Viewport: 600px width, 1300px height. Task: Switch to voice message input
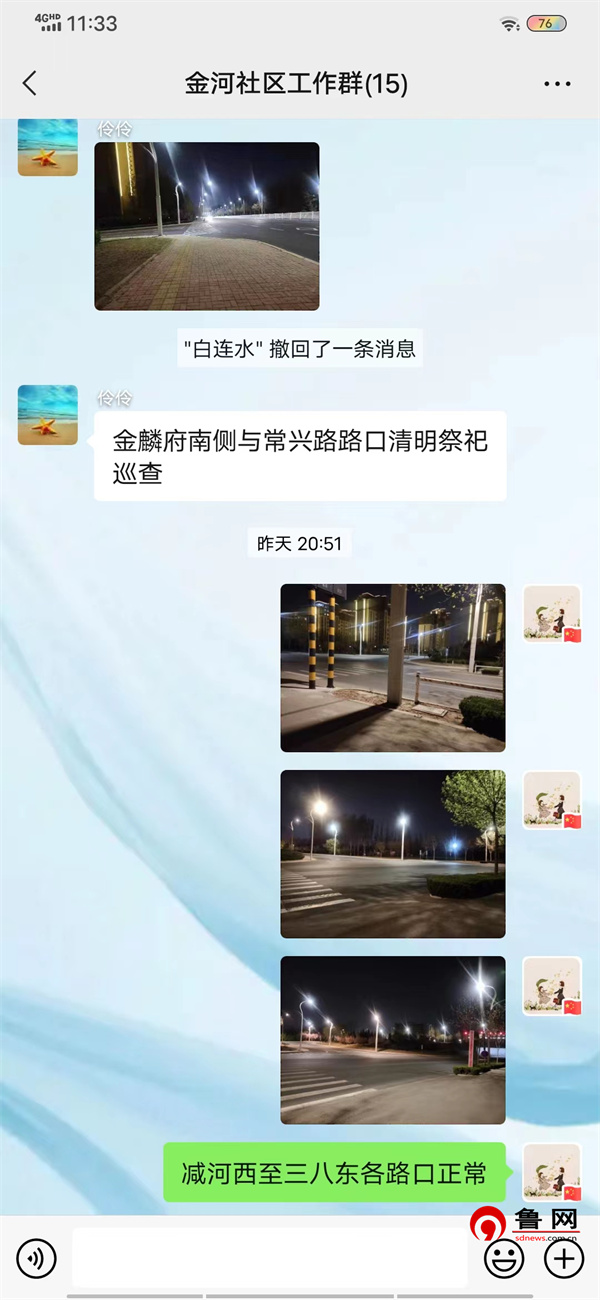coord(37,1257)
